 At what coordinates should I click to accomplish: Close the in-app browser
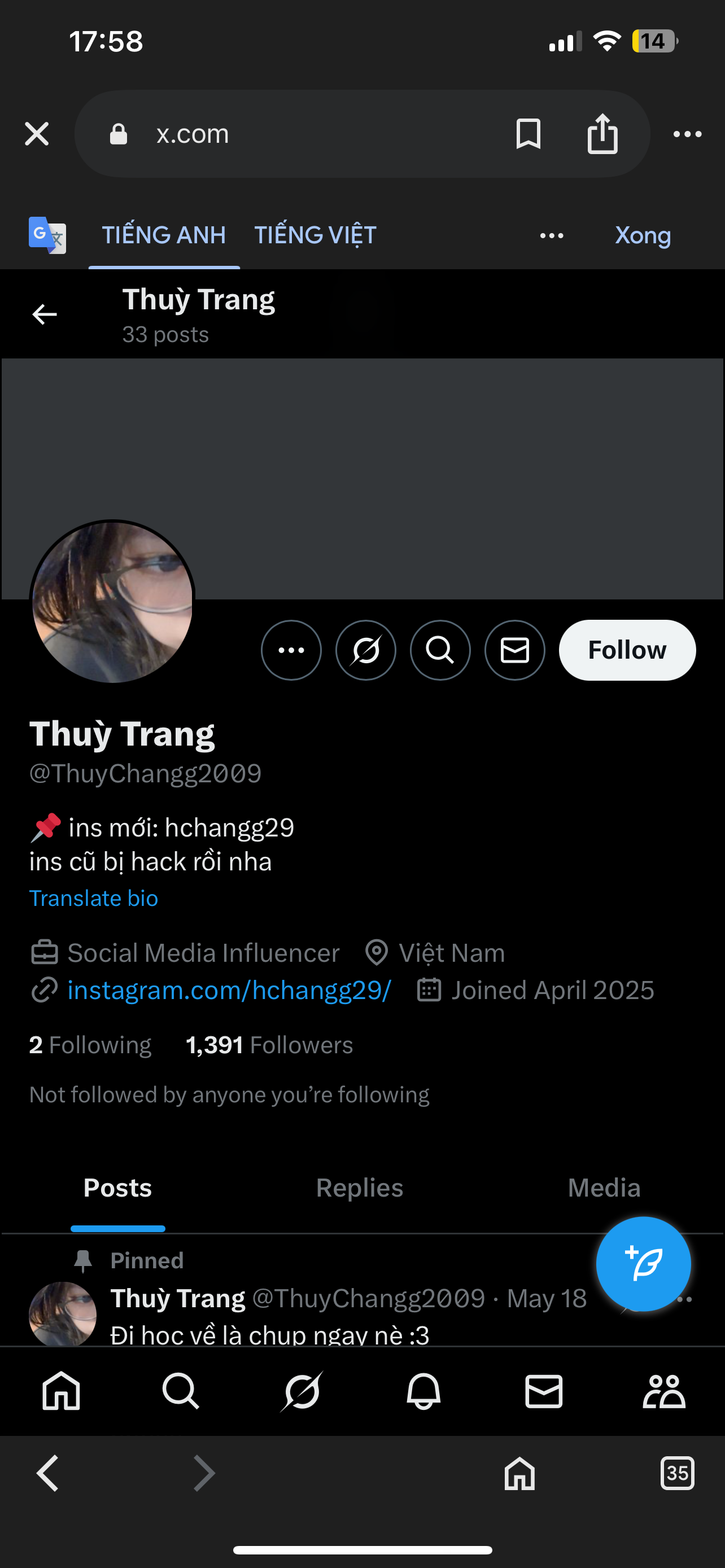click(37, 134)
